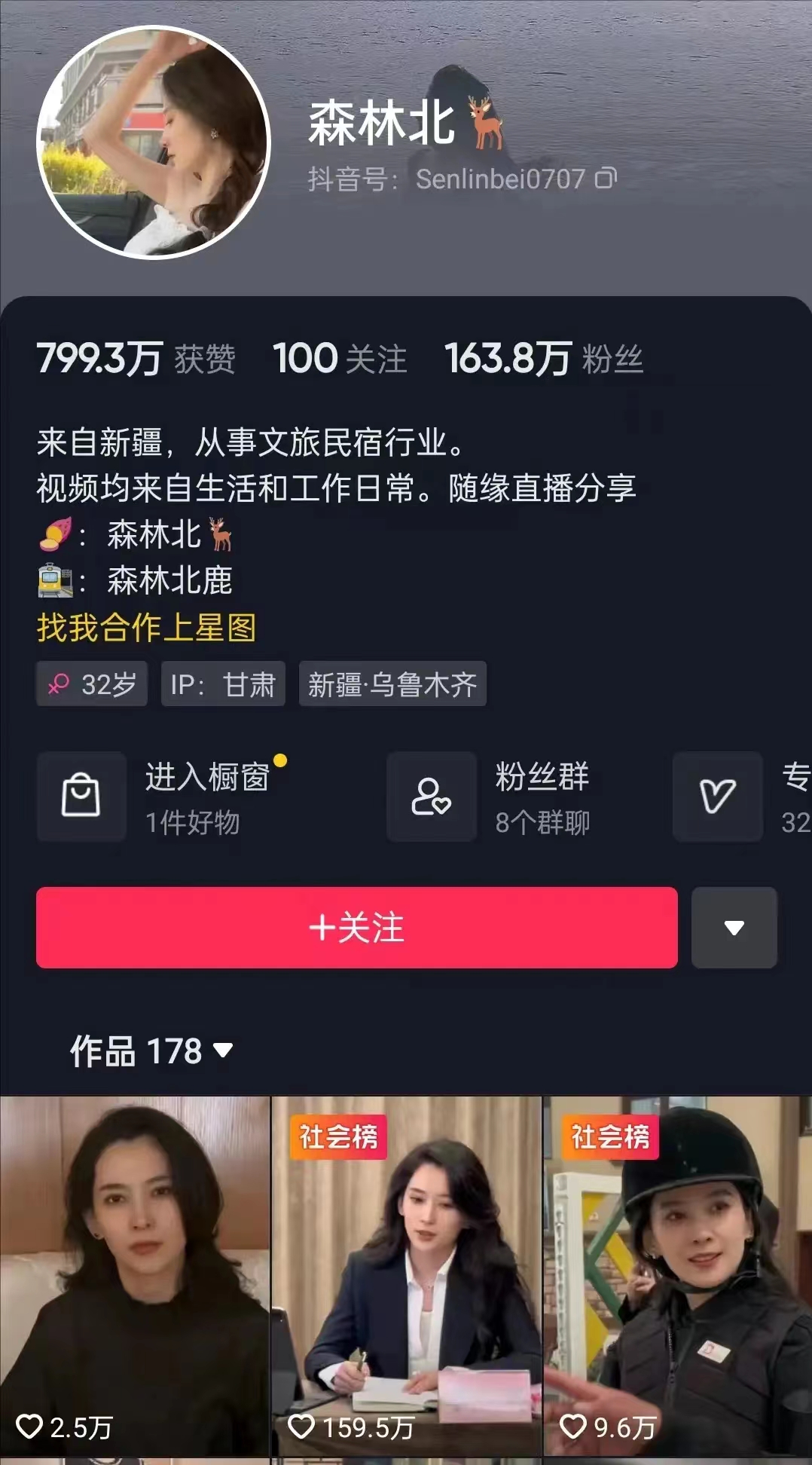
Task: Open the profile avatar photo
Action: pos(154,142)
